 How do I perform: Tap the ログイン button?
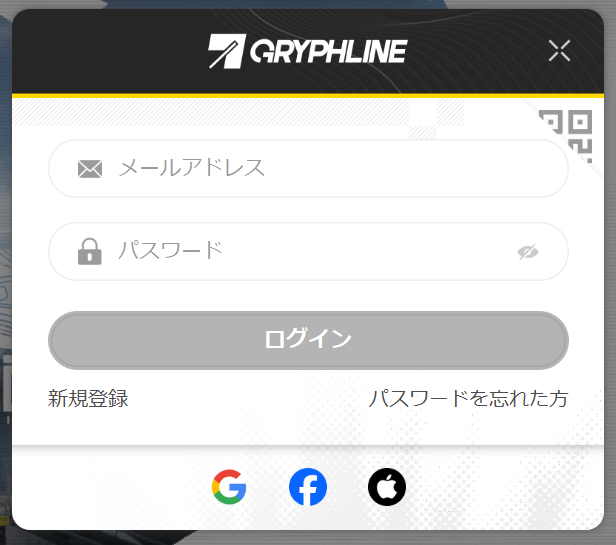pyautogui.click(x=308, y=339)
